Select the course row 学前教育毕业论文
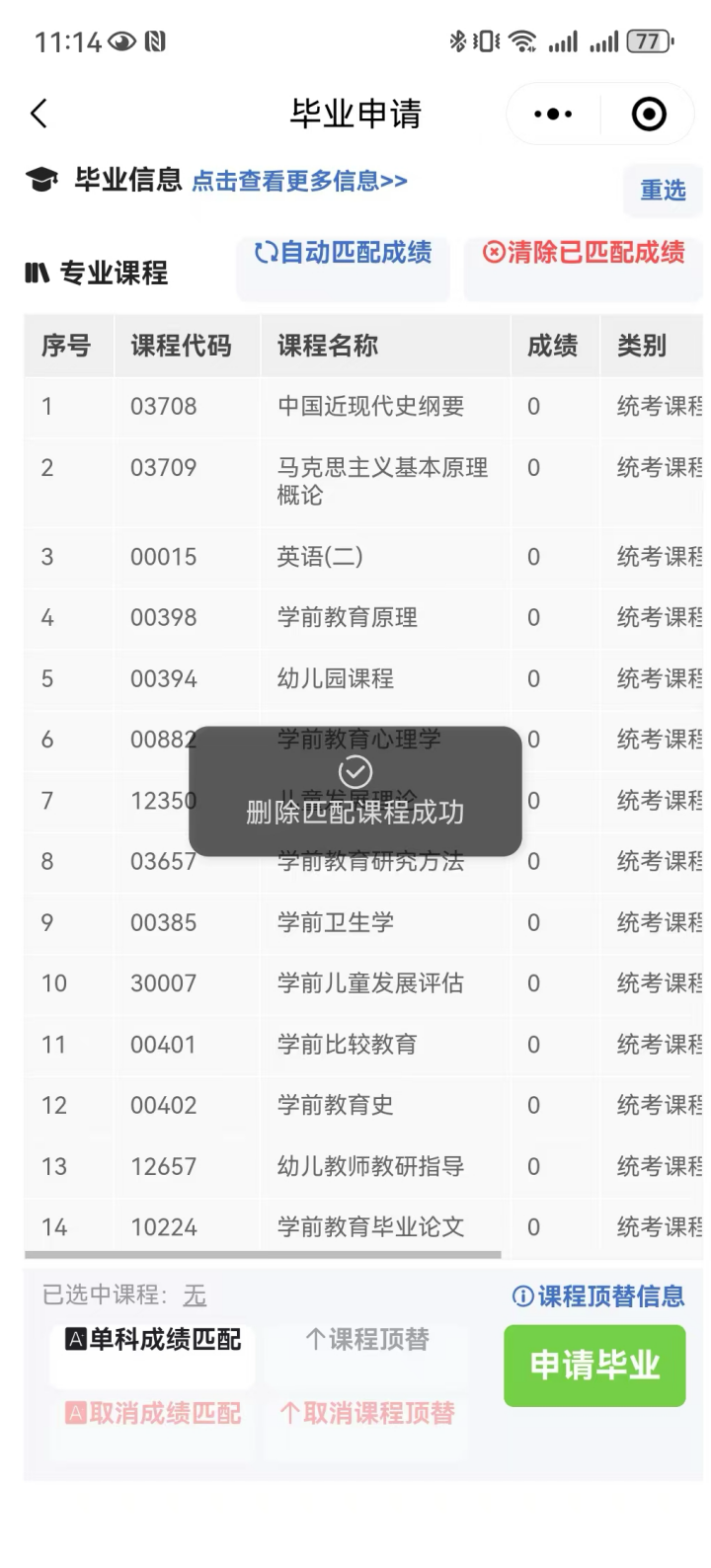Image resolution: width=711 pixels, height=1568 pixels. pos(370,1227)
